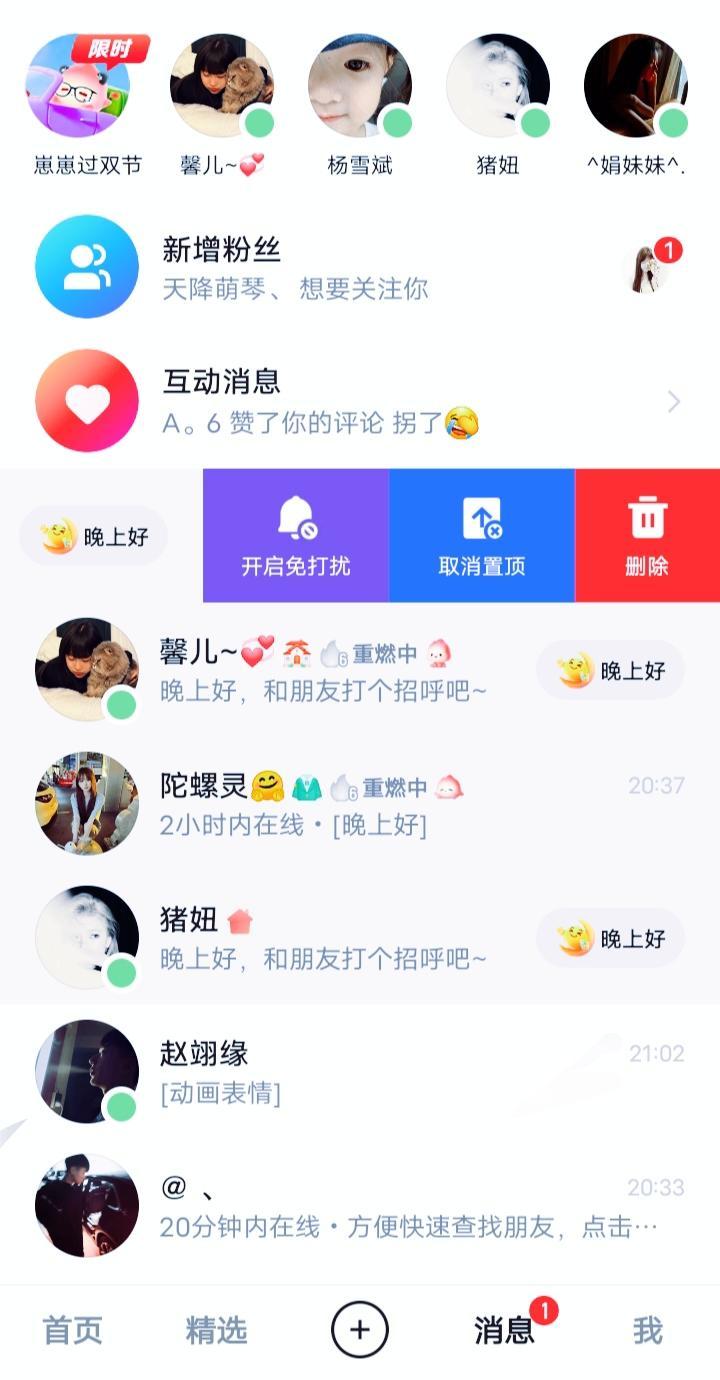Go to the 精选 featured tab
The width and height of the screenshot is (720, 1380).
tap(216, 1331)
